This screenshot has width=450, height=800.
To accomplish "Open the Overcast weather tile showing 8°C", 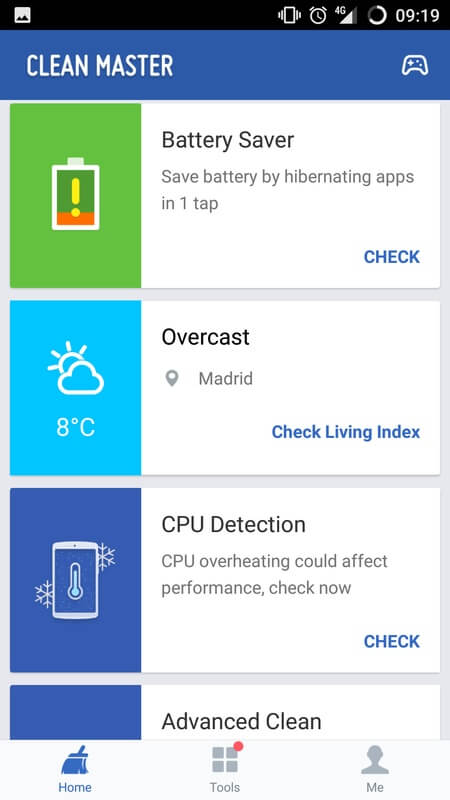I will [x=76, y=388].
